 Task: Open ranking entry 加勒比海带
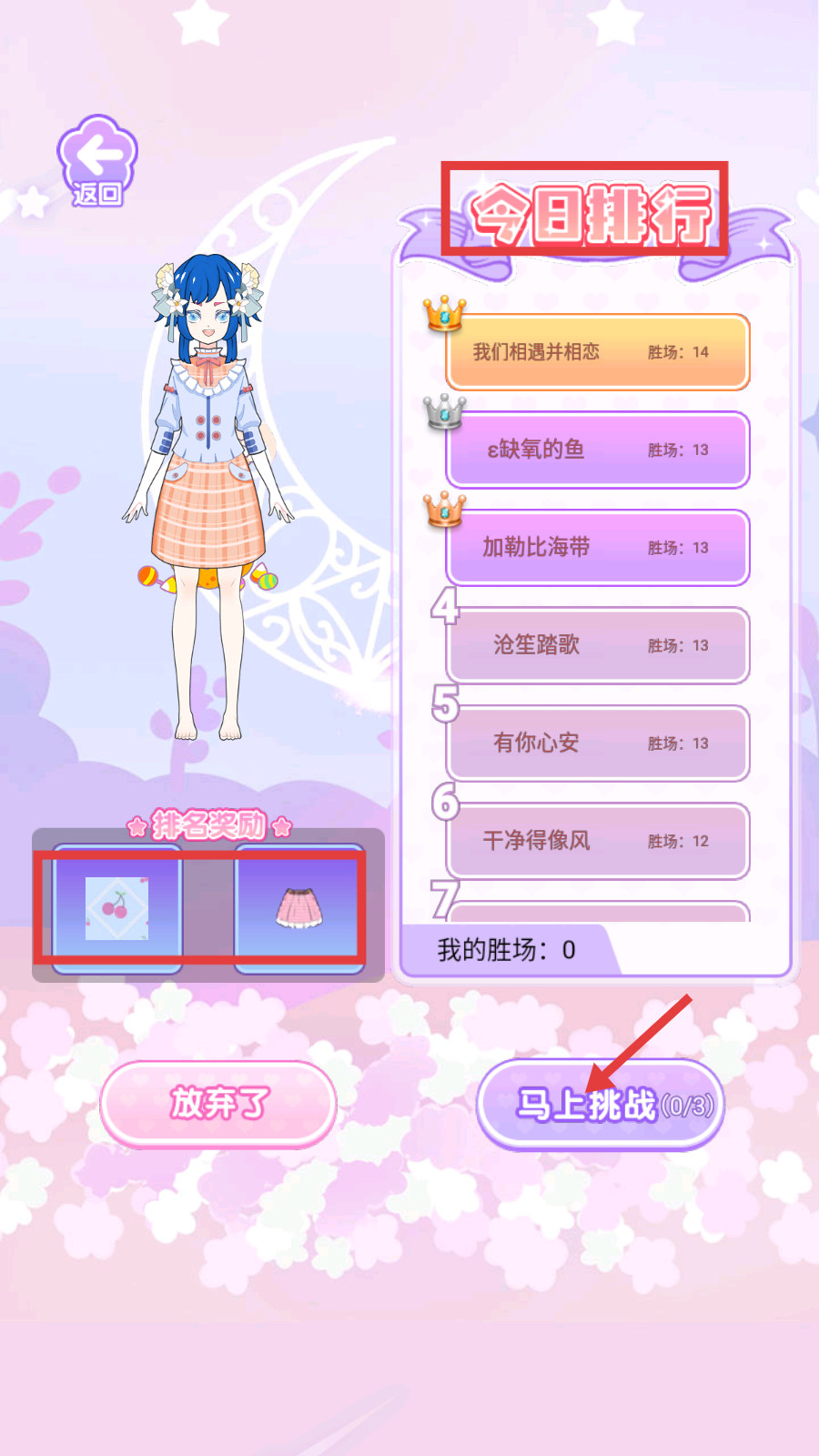(597, 548)
